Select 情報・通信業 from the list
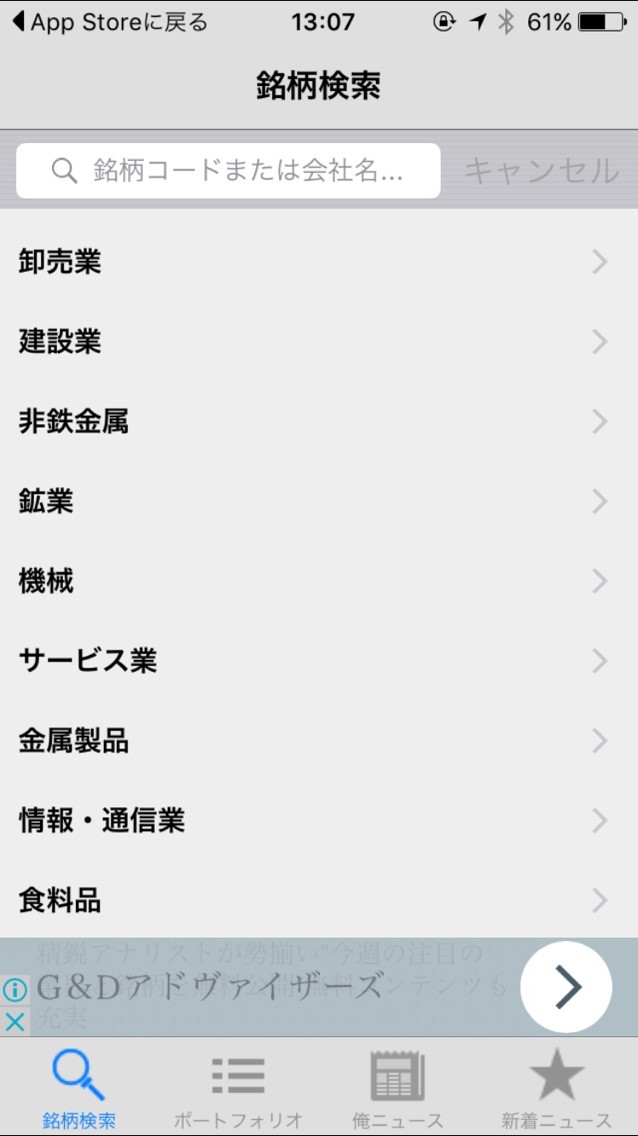 click(x=319, y=821)
